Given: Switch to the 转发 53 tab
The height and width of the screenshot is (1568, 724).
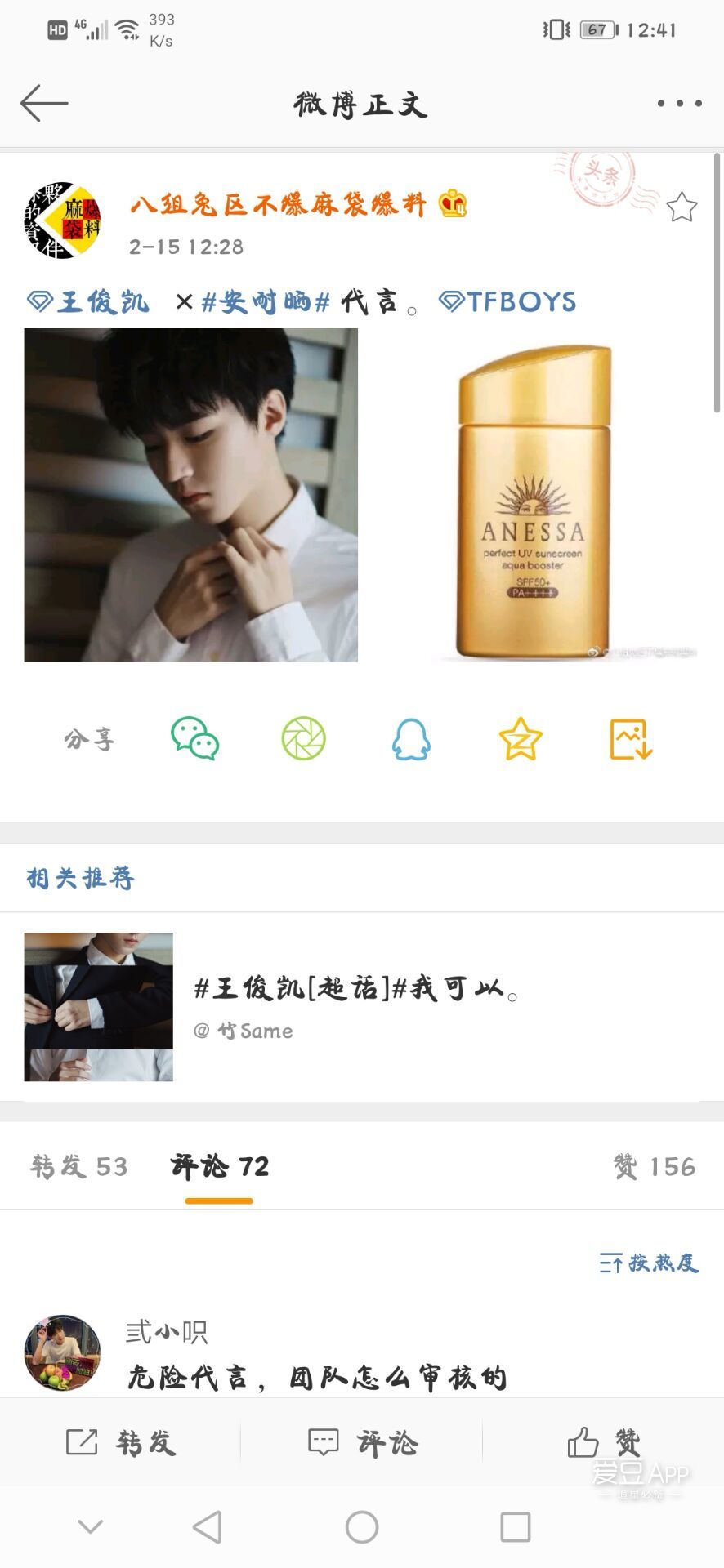Looking at the screenshot, I should (x=79, y=1166).
